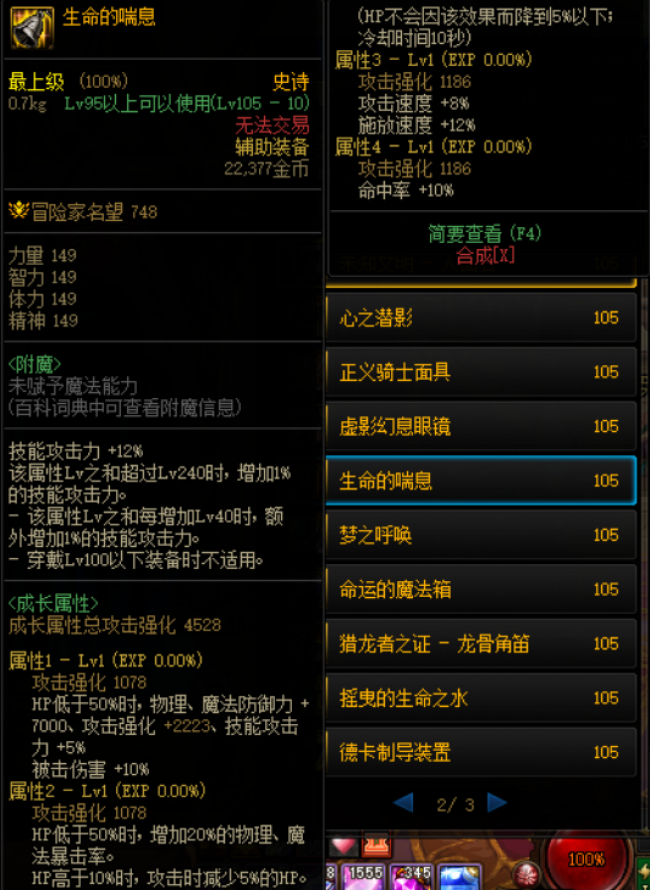The image size is (650, 890).
Task: Select 摇曳的生命之水 item
Action: pyautogui.click(x=480, y=697)
